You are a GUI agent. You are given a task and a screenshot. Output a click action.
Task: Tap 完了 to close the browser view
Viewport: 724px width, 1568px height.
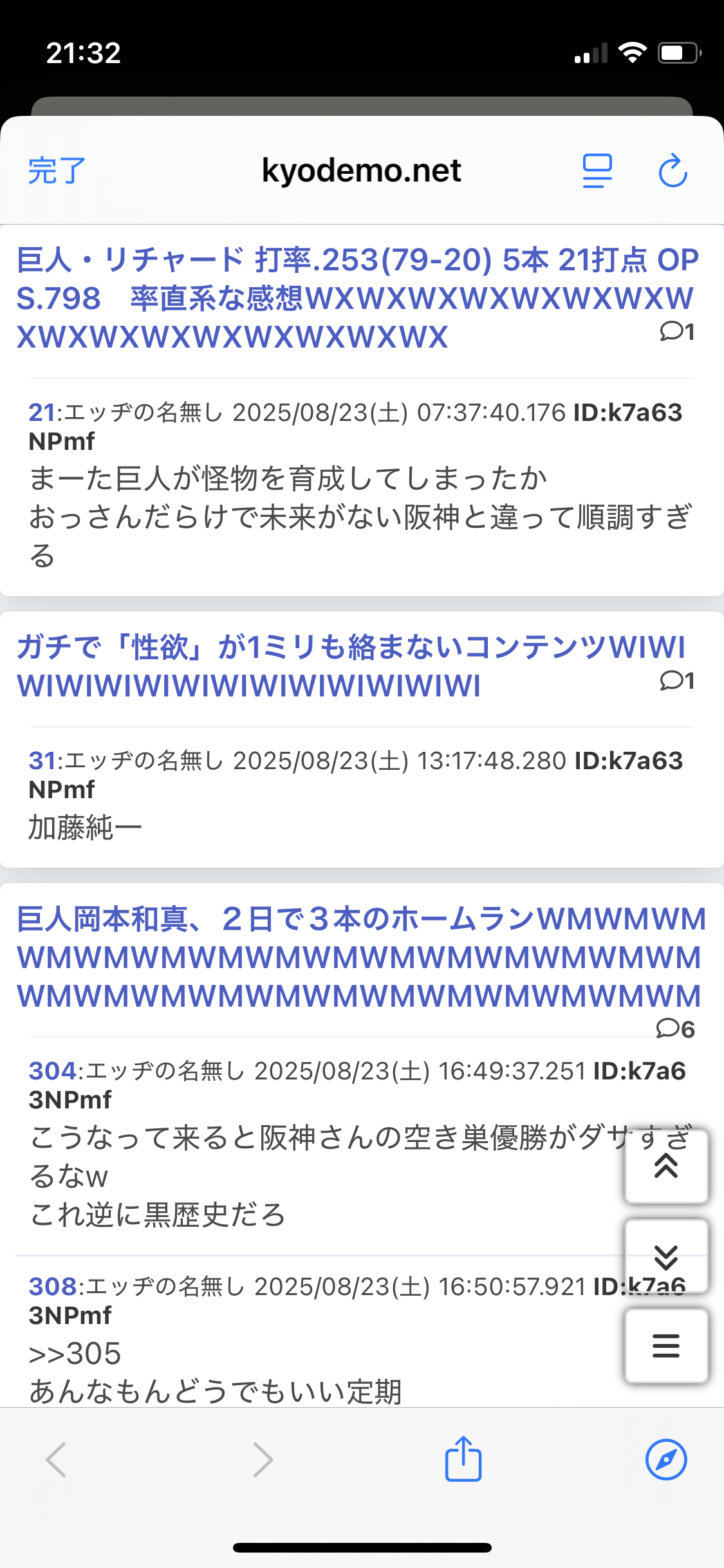point(57,171)
